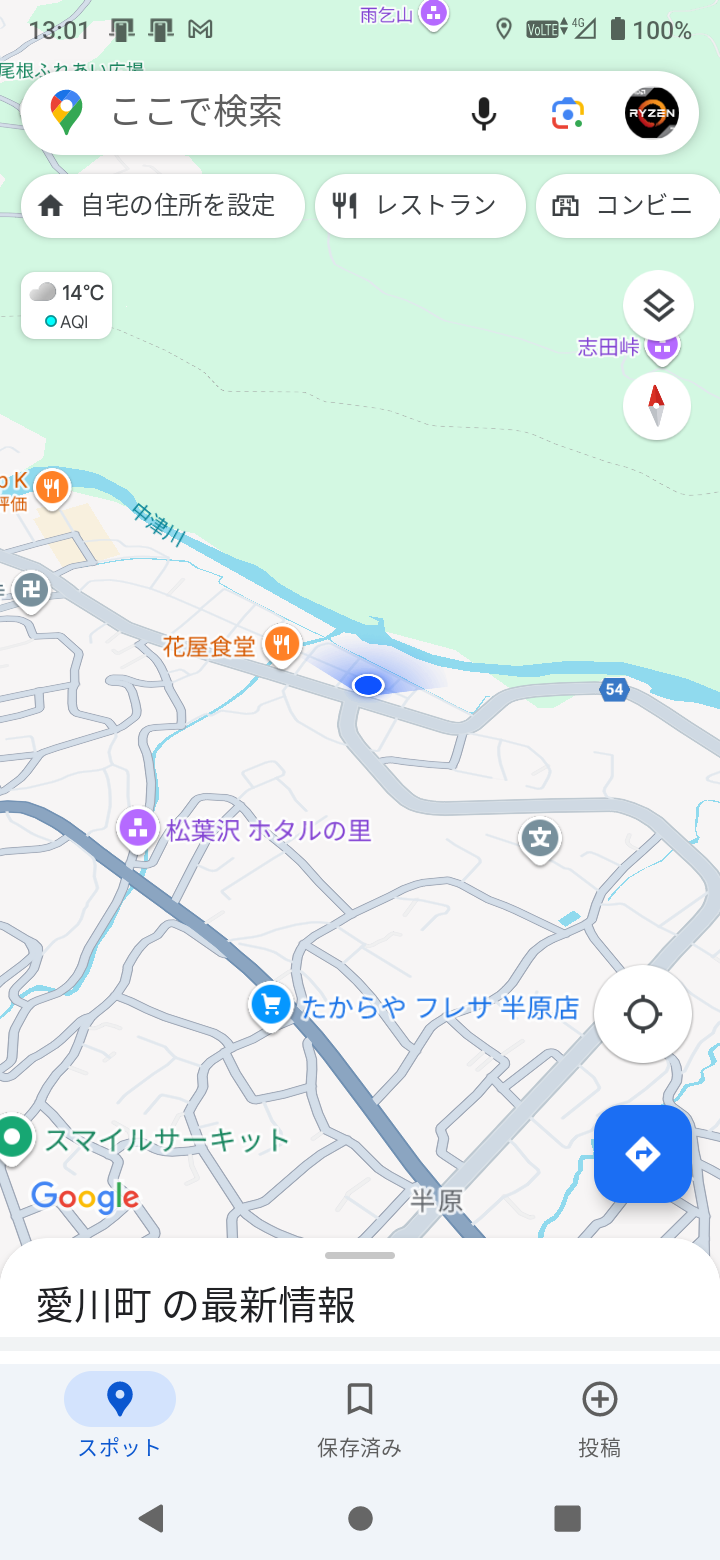Viewport: 720px width, 1560px height.
Task: Switch to the 投稿 tab
Action: [x=600, y=1420]
